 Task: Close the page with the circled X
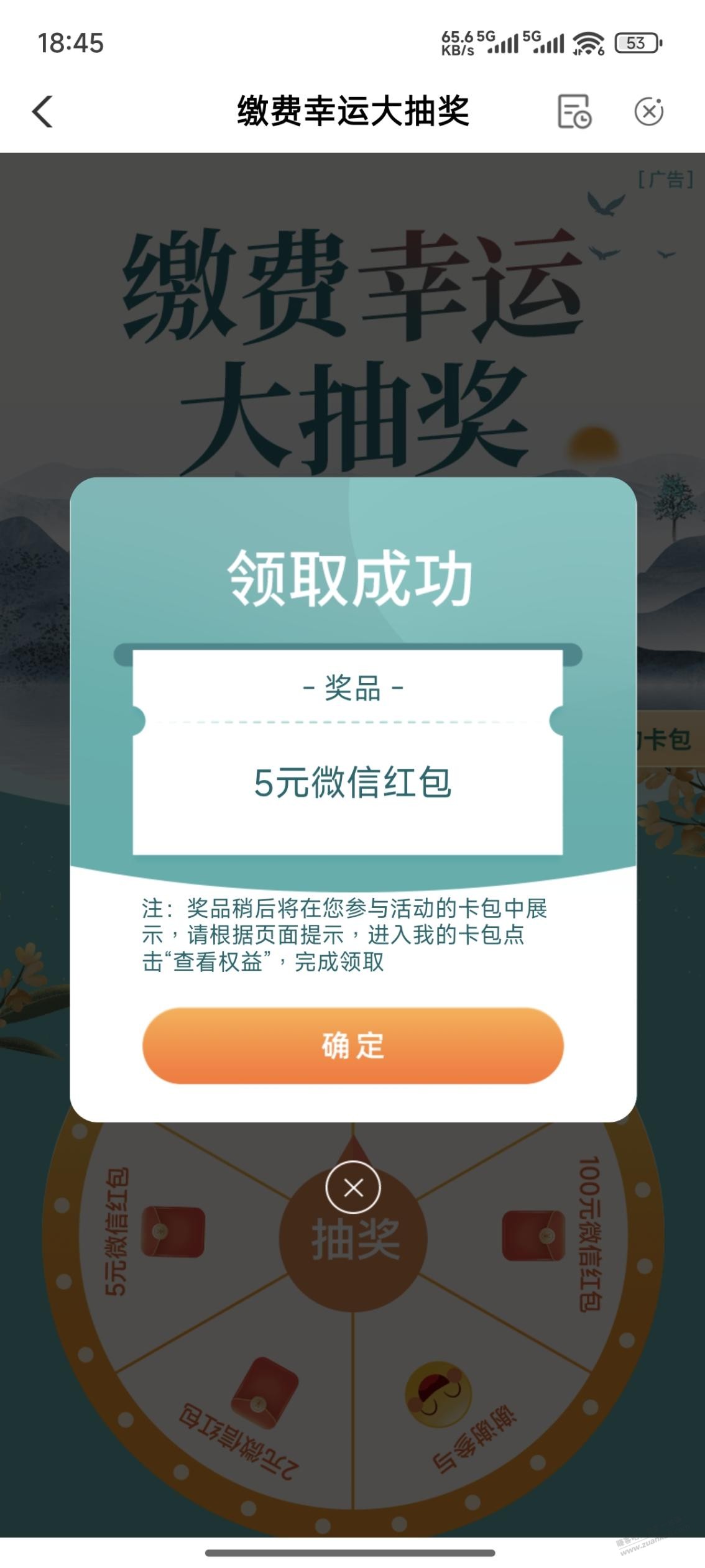click(x=648, y=112)
